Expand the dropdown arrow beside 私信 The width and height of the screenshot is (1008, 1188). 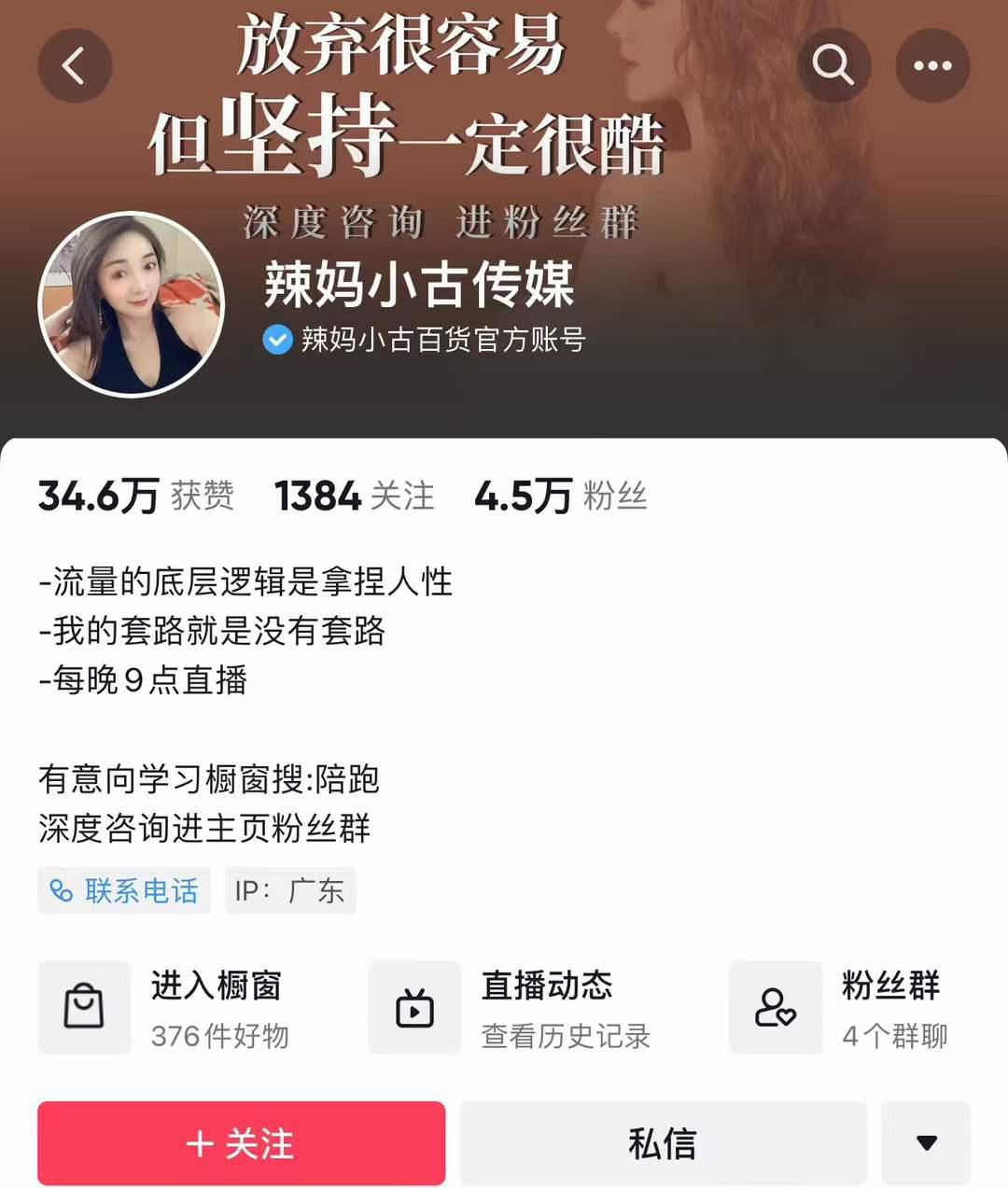coord(926,1143)
